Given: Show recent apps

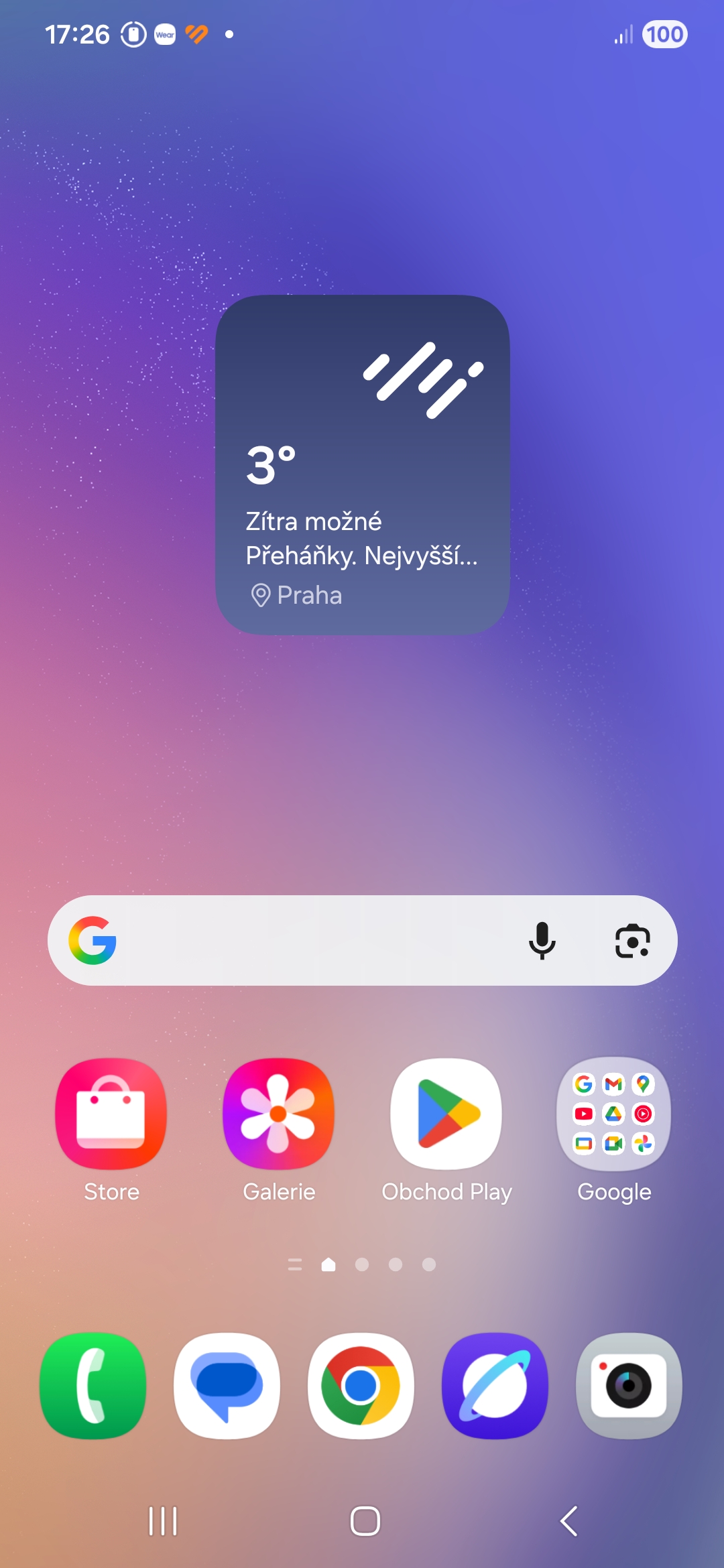Looking at the screenshot, I should tap(163, 1521).
